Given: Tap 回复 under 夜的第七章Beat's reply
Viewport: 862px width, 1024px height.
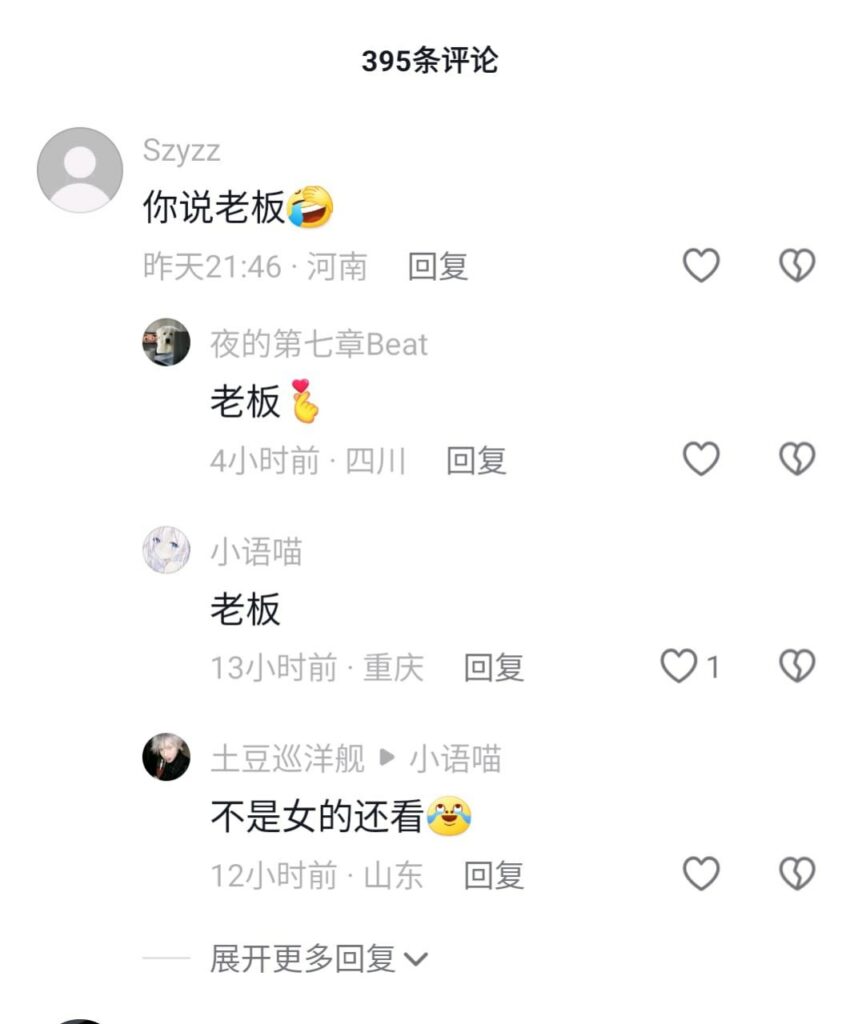Looking at the screenshot, I should click(476, 461).
